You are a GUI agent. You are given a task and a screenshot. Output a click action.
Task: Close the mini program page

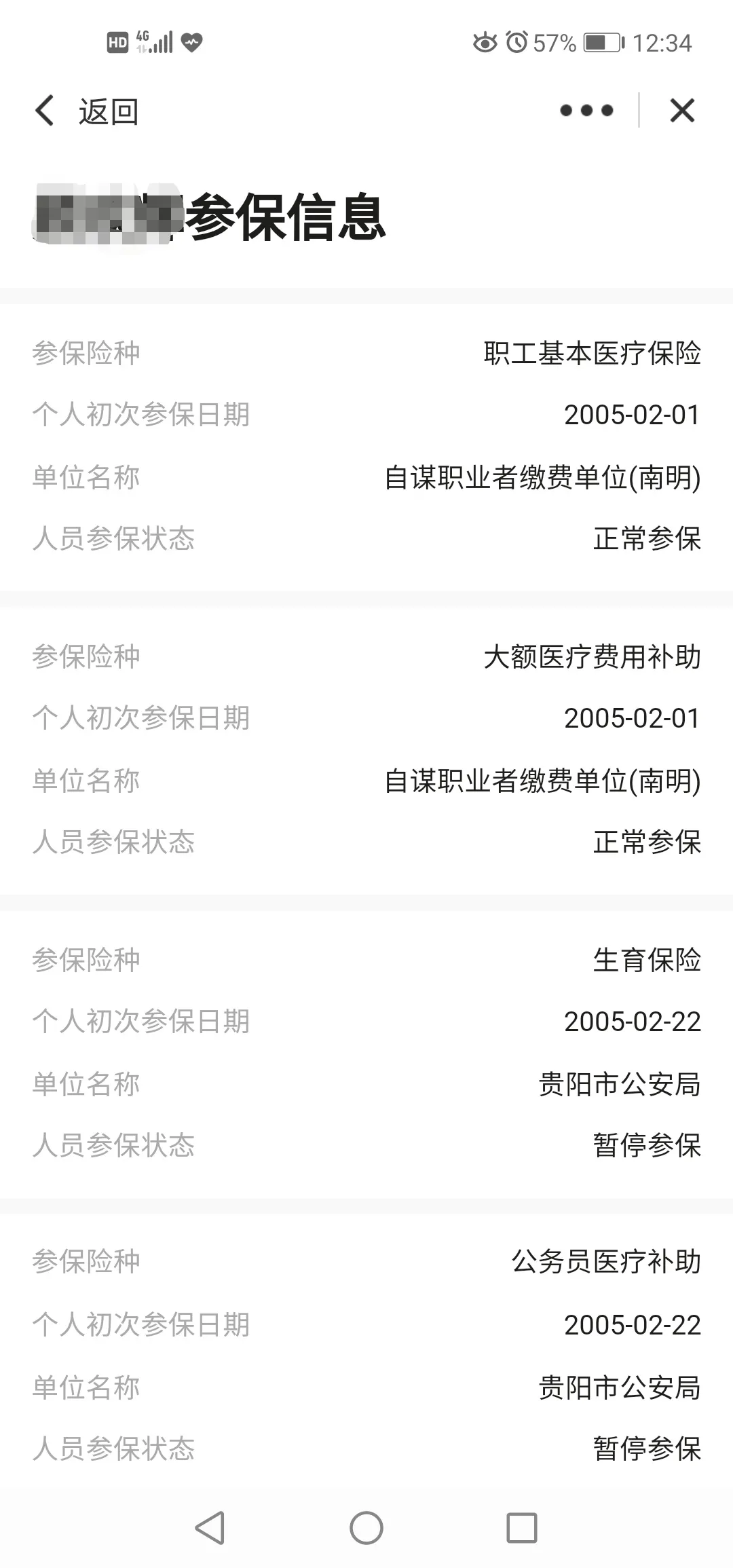coord(682,111)
